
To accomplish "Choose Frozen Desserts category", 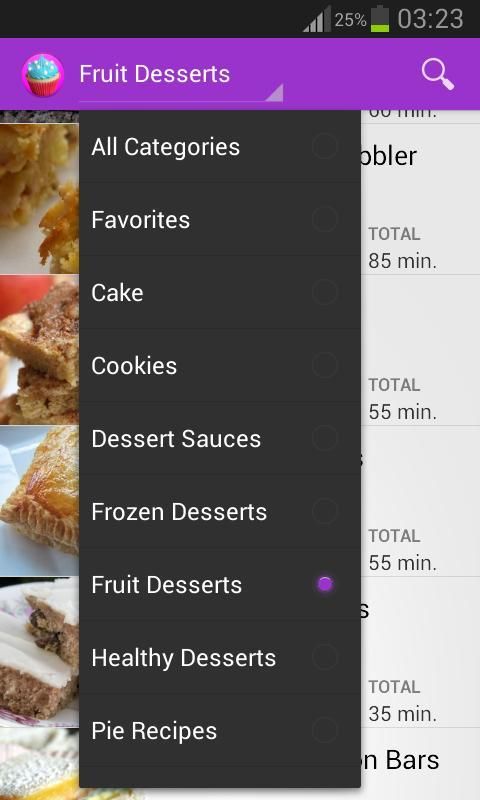I will [x=220, y=512].
